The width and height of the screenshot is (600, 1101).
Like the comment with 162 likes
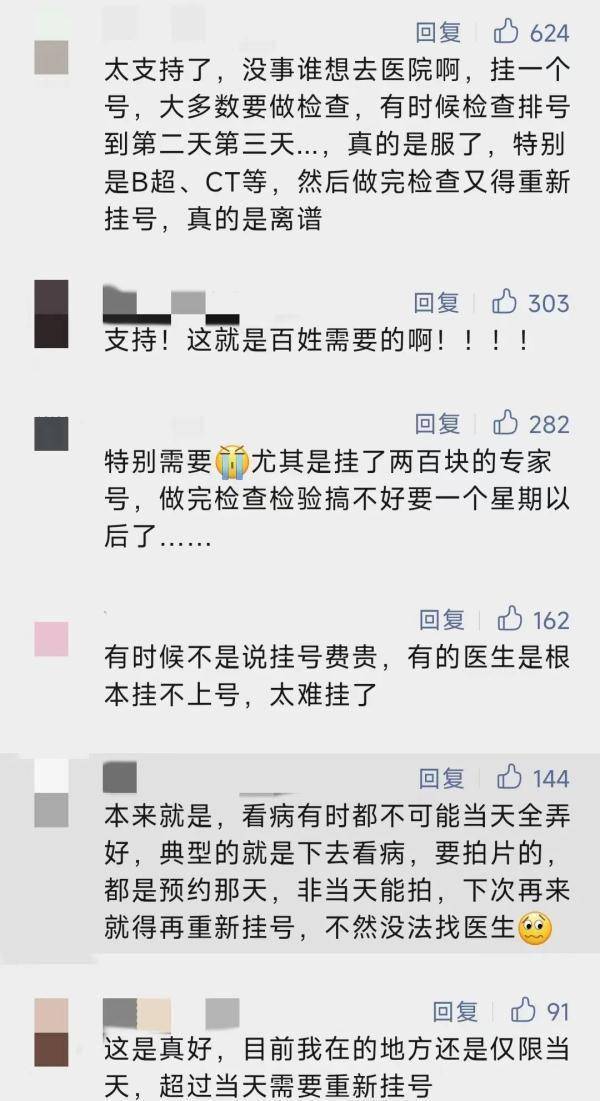tap(510, 619)
